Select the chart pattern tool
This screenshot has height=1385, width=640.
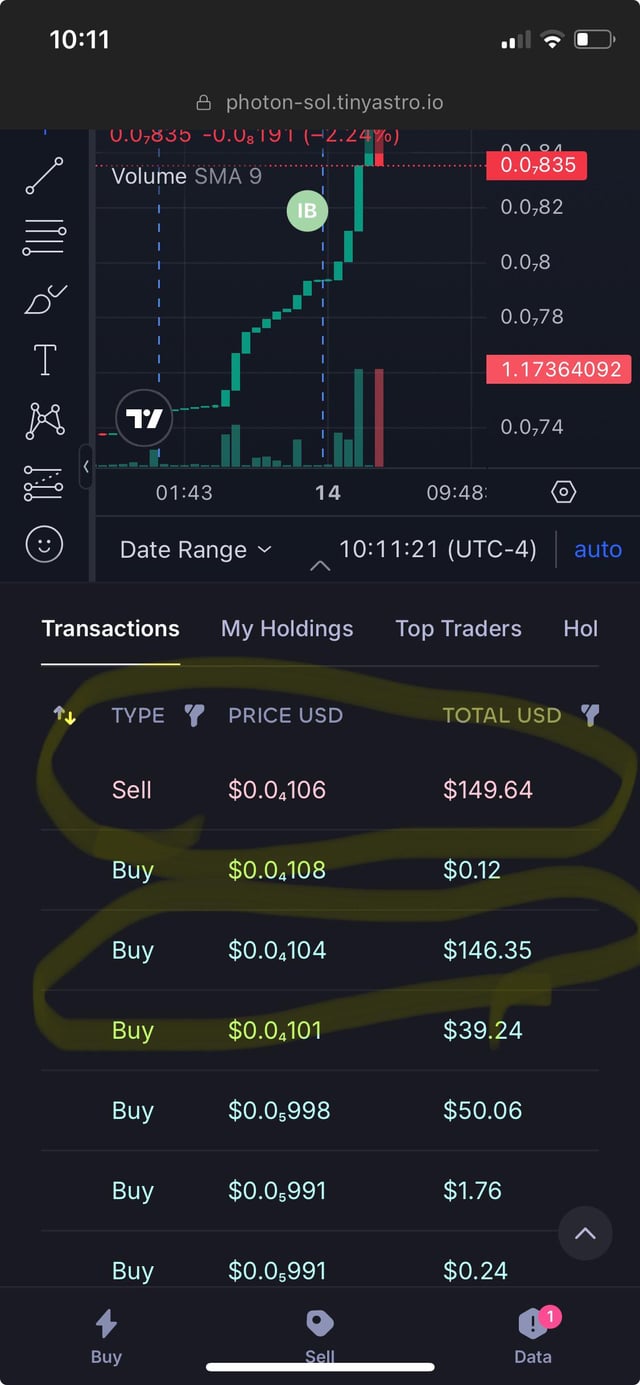45,420
